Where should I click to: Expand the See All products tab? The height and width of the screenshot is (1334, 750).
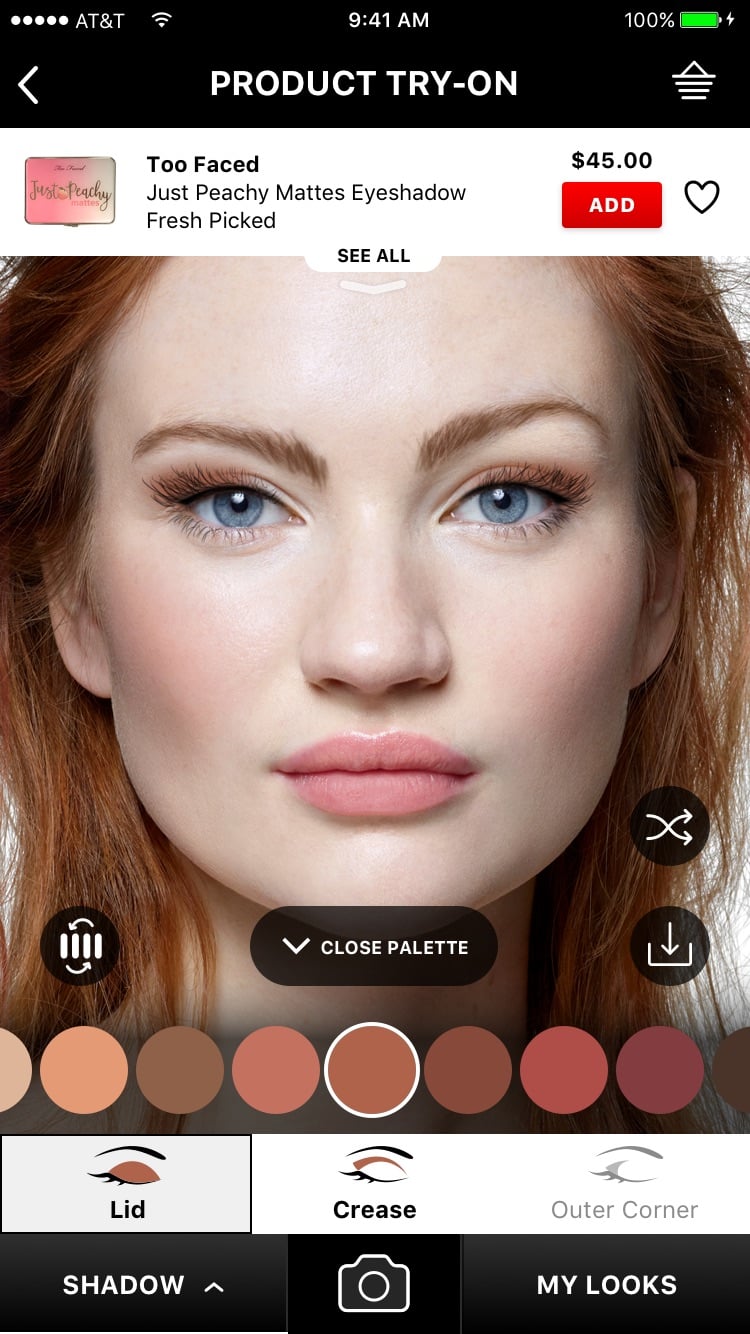pos(373,258)
